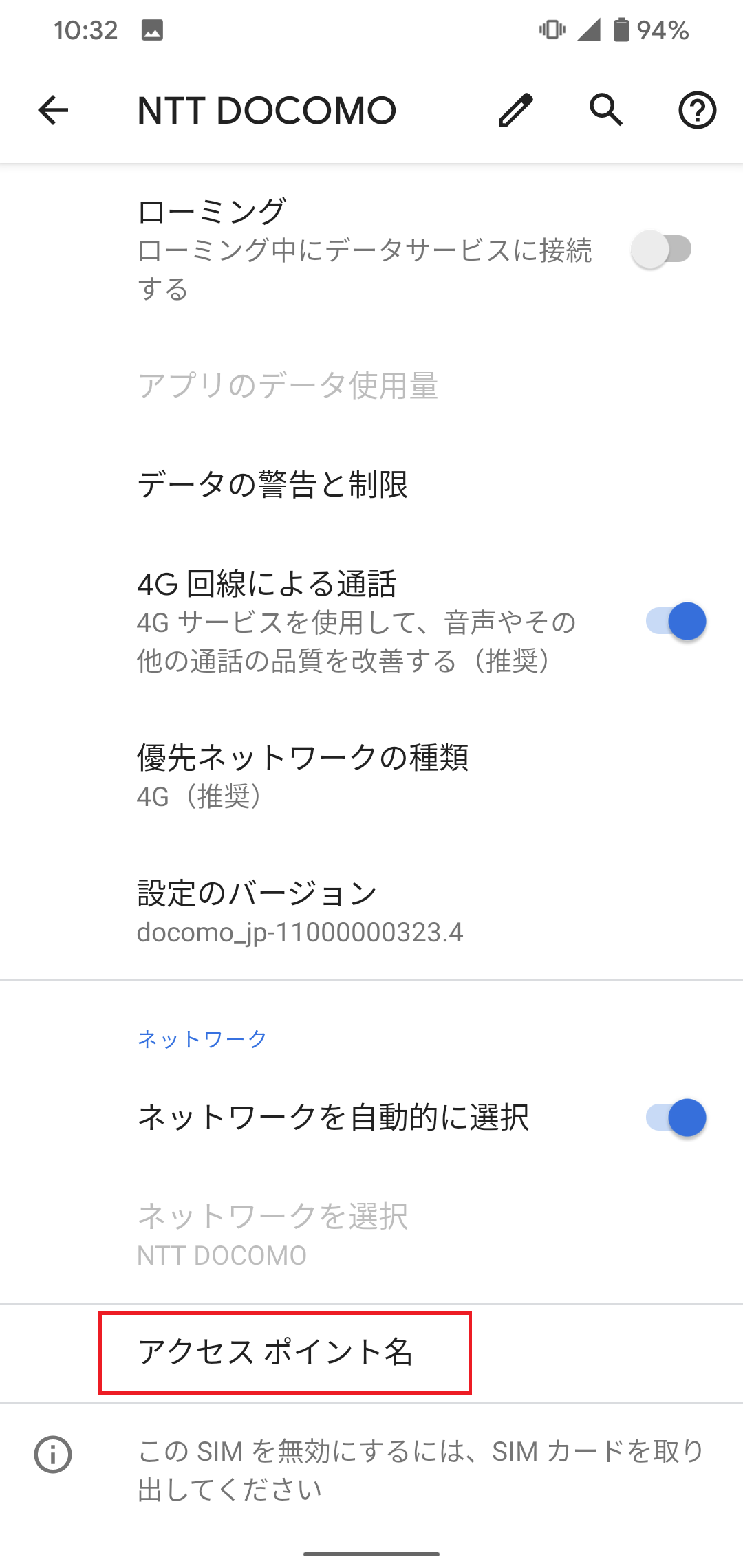Screen dimensions: 743x1568
Task: Click the signal strength indicator
Action: (588, 30)
